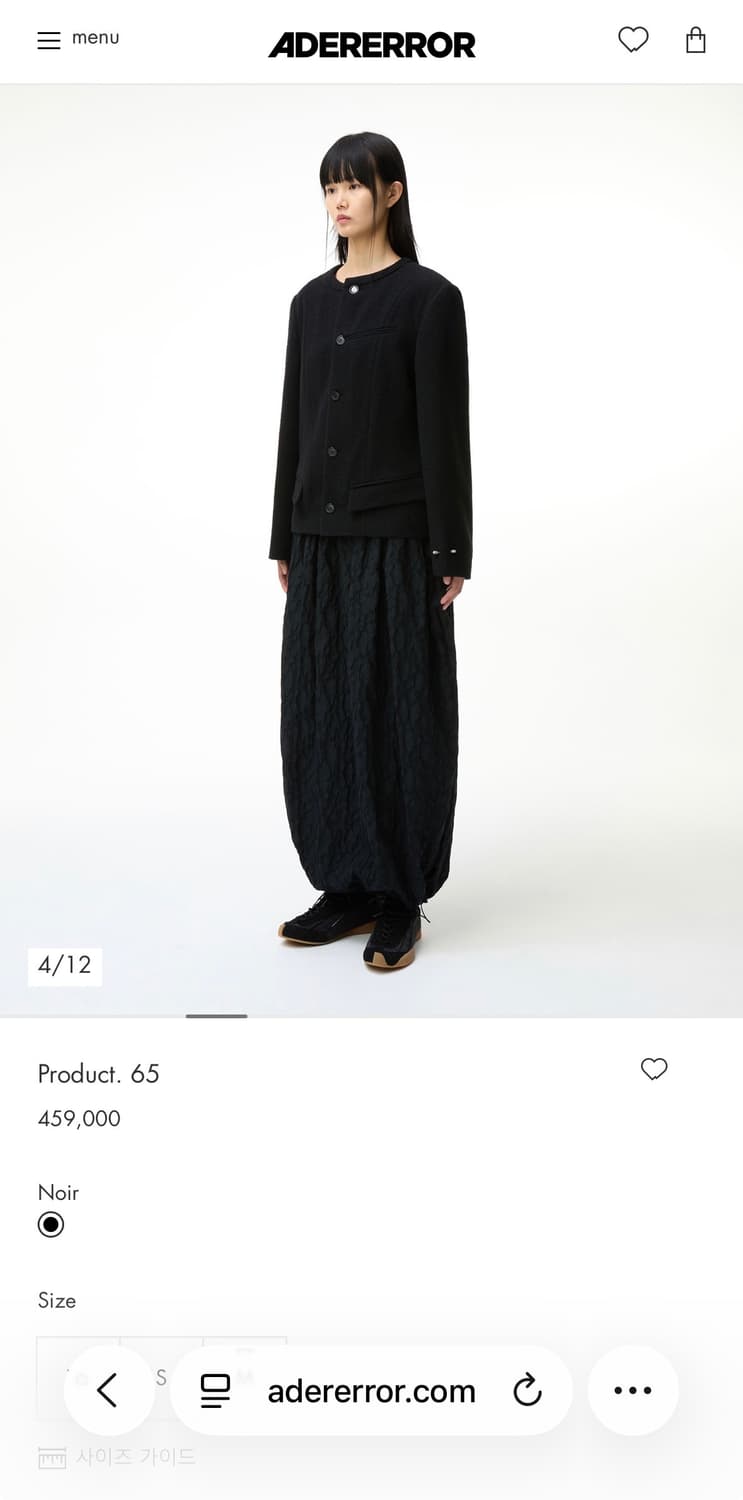Favorite Product. 65 using the heart icon

tap(655, 1070)
